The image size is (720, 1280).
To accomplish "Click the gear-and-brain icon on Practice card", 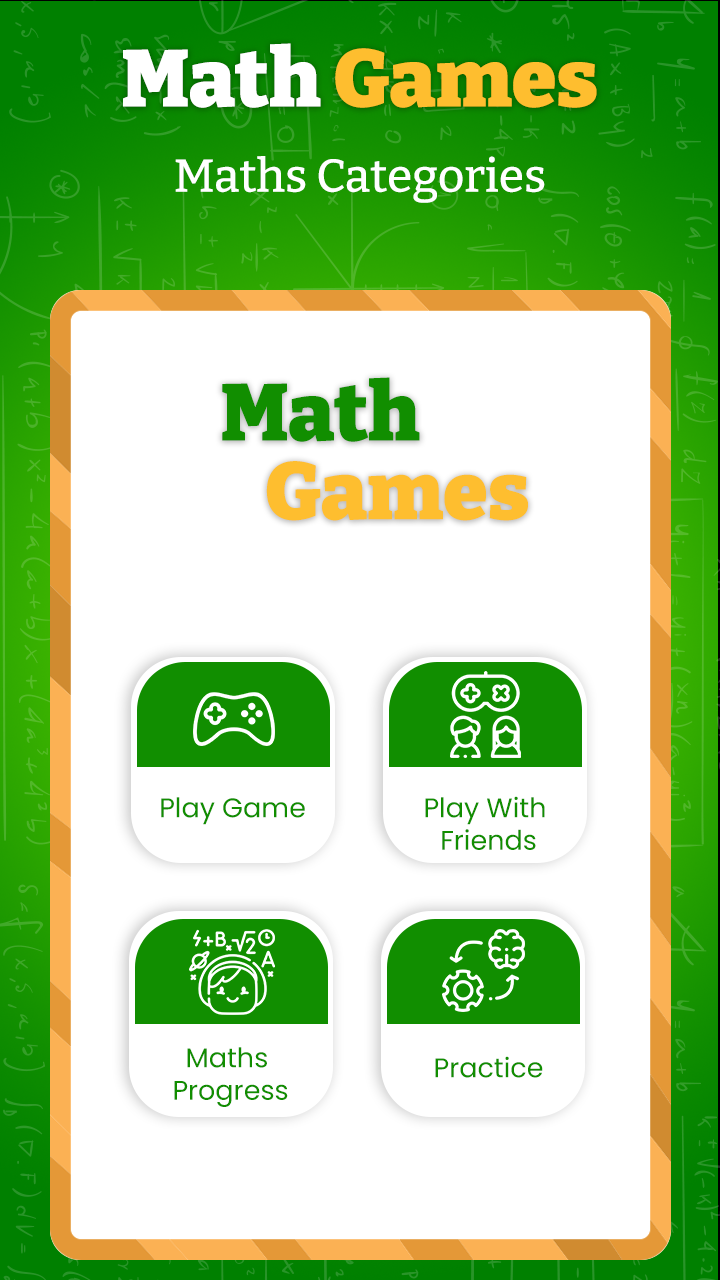I will (x=484, y=970).
